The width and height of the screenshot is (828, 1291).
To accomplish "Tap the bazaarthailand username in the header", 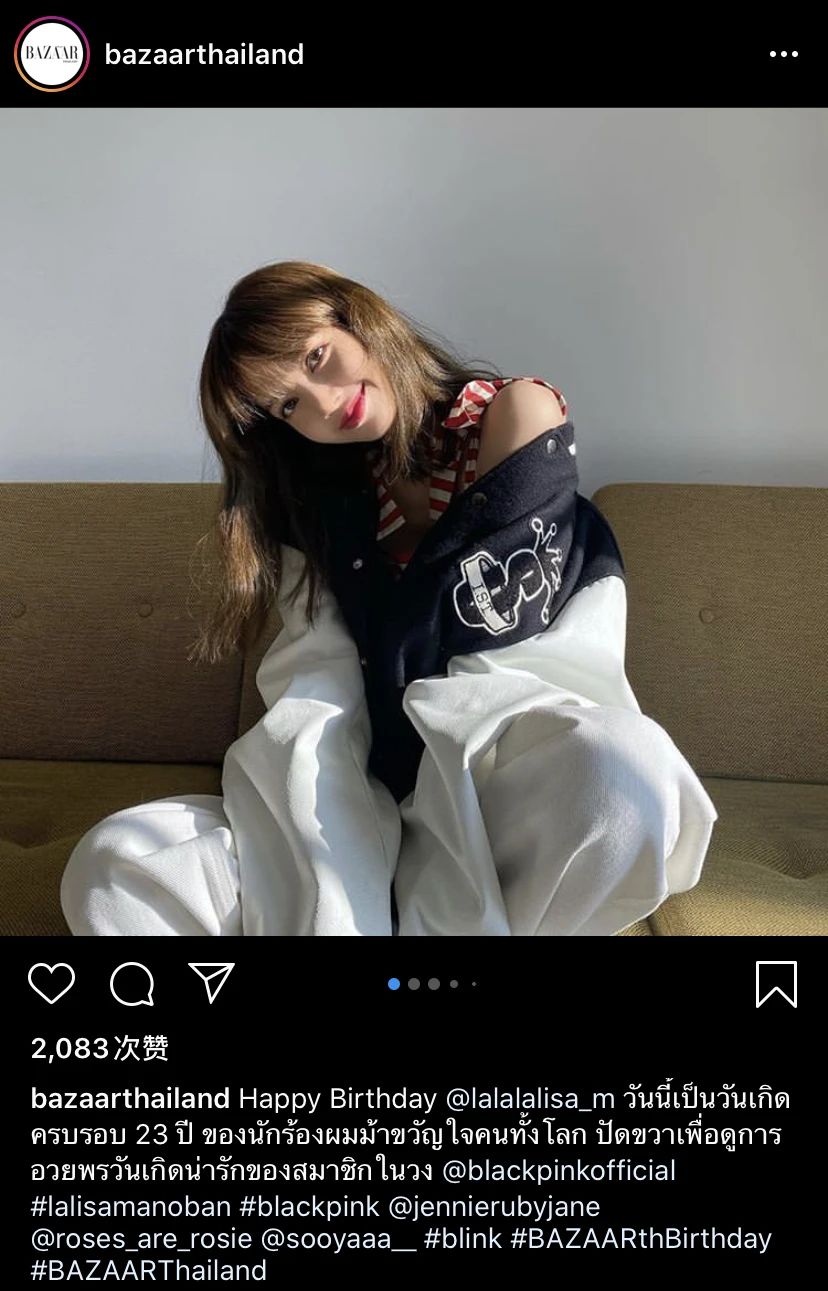I will (x=204, y=54).
